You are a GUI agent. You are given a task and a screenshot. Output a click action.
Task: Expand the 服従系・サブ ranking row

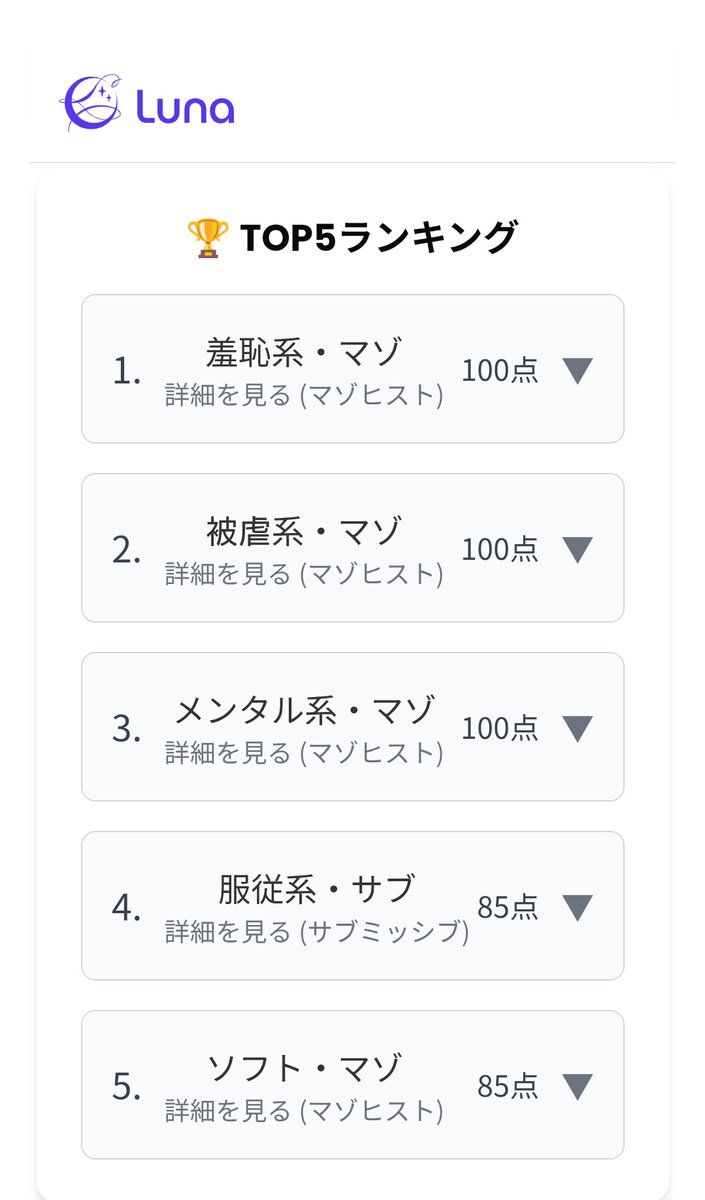(578, 908)
